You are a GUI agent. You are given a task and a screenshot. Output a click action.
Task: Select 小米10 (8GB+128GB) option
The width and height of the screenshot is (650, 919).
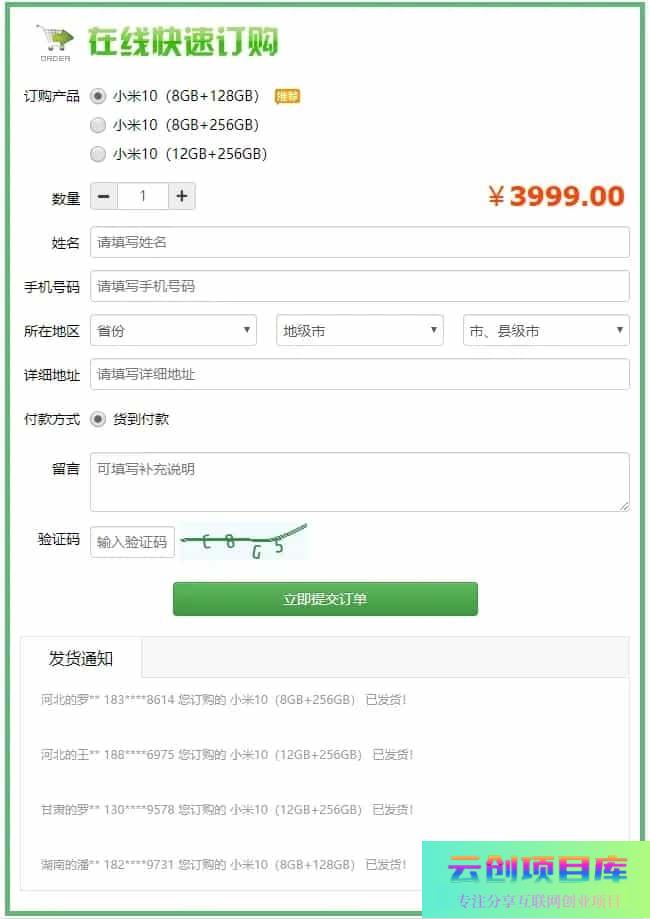tap(98, 96)
